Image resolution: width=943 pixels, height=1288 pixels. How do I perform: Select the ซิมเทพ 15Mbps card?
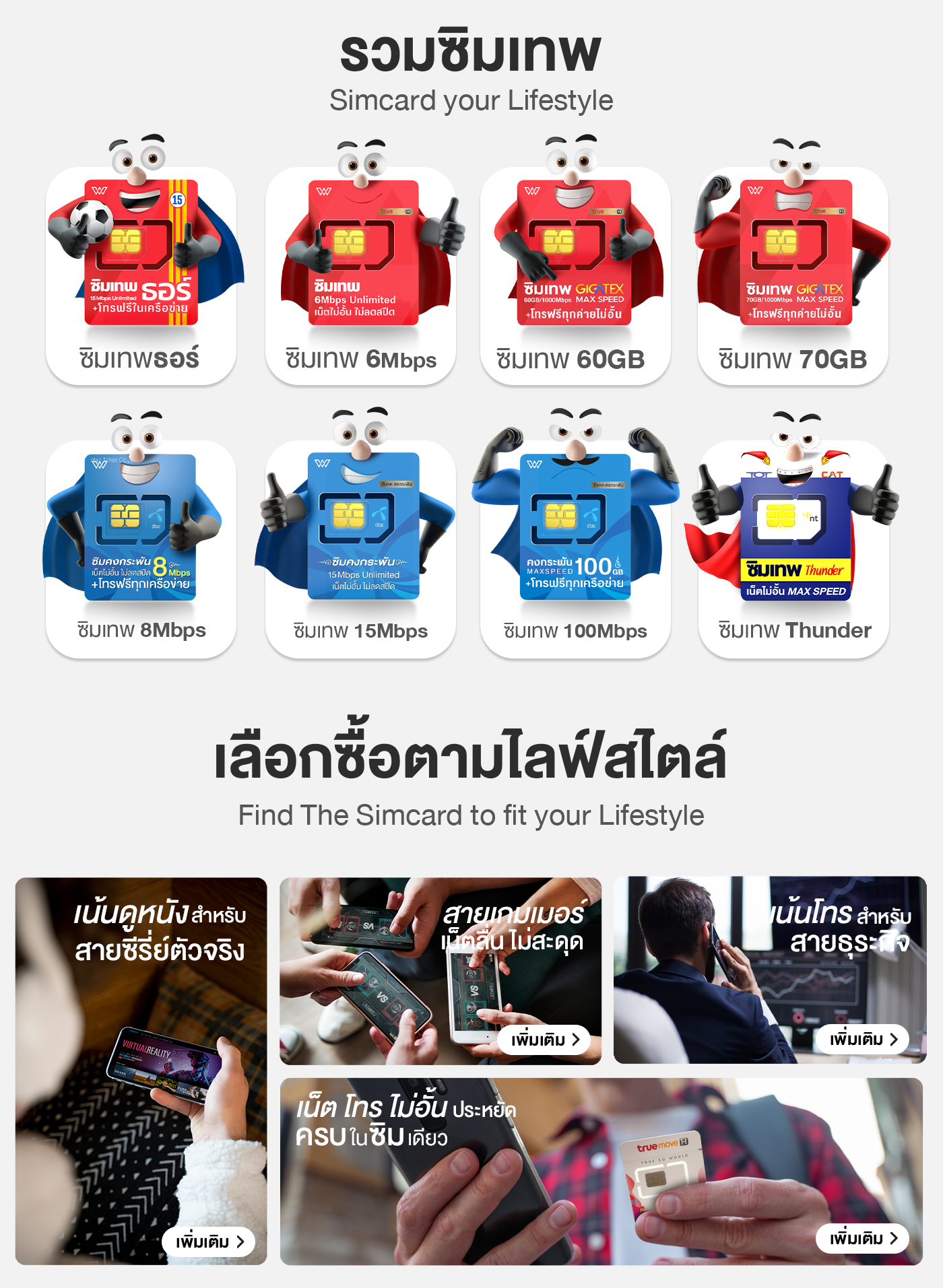[361, 549]
